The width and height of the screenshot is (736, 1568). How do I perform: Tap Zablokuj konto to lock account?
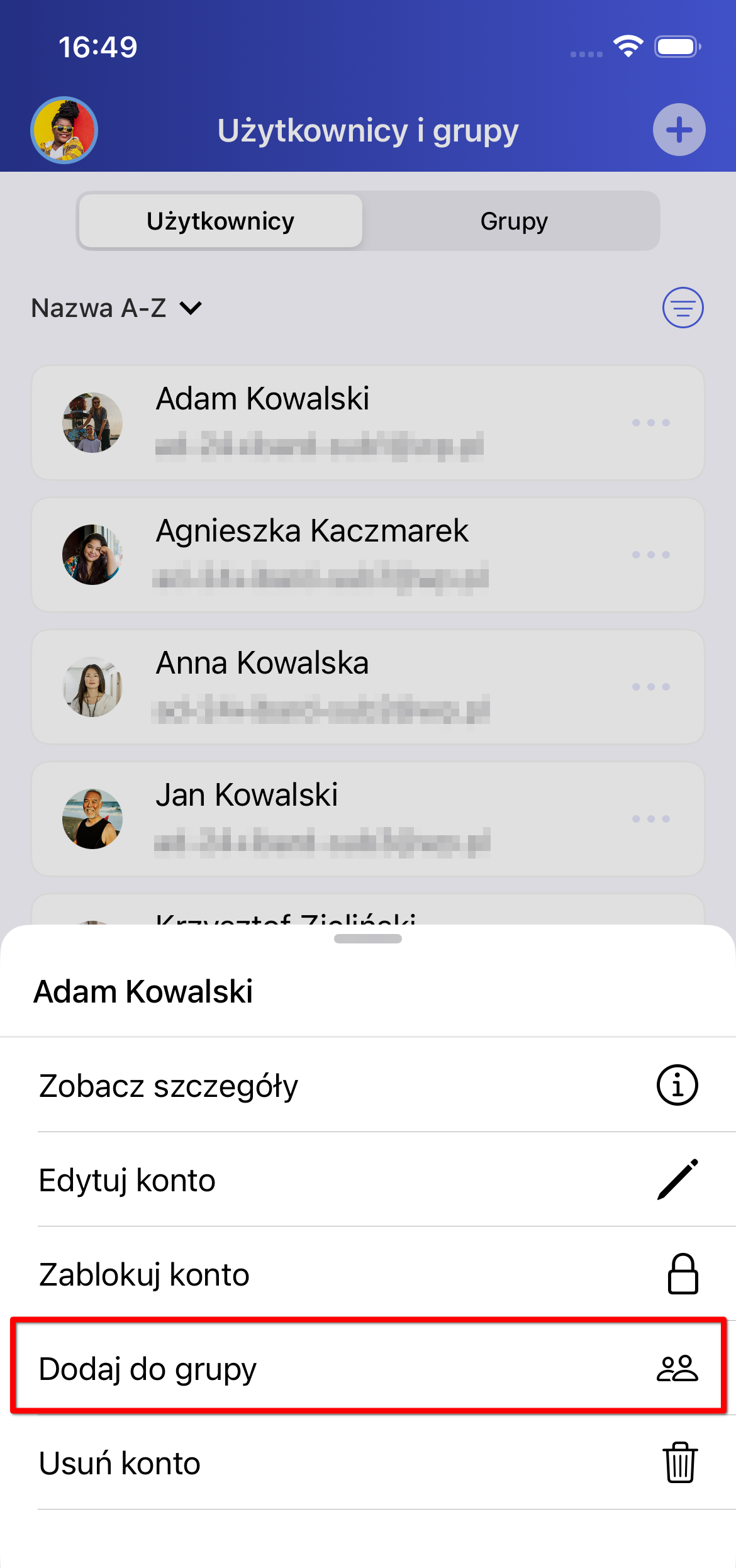368,1274
